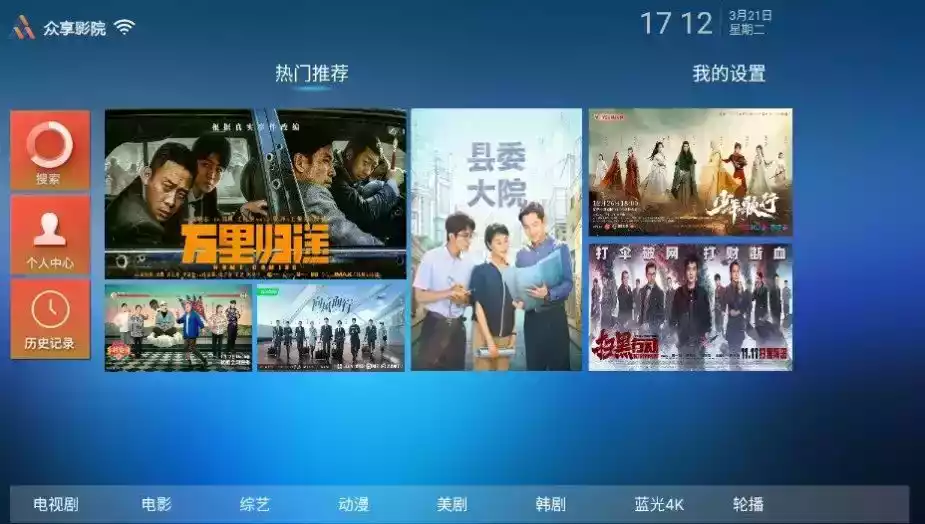Open the 县委大院 drama poster
Image resolution: width=925 pixels, height=524 pixels.
click(496, 239)
